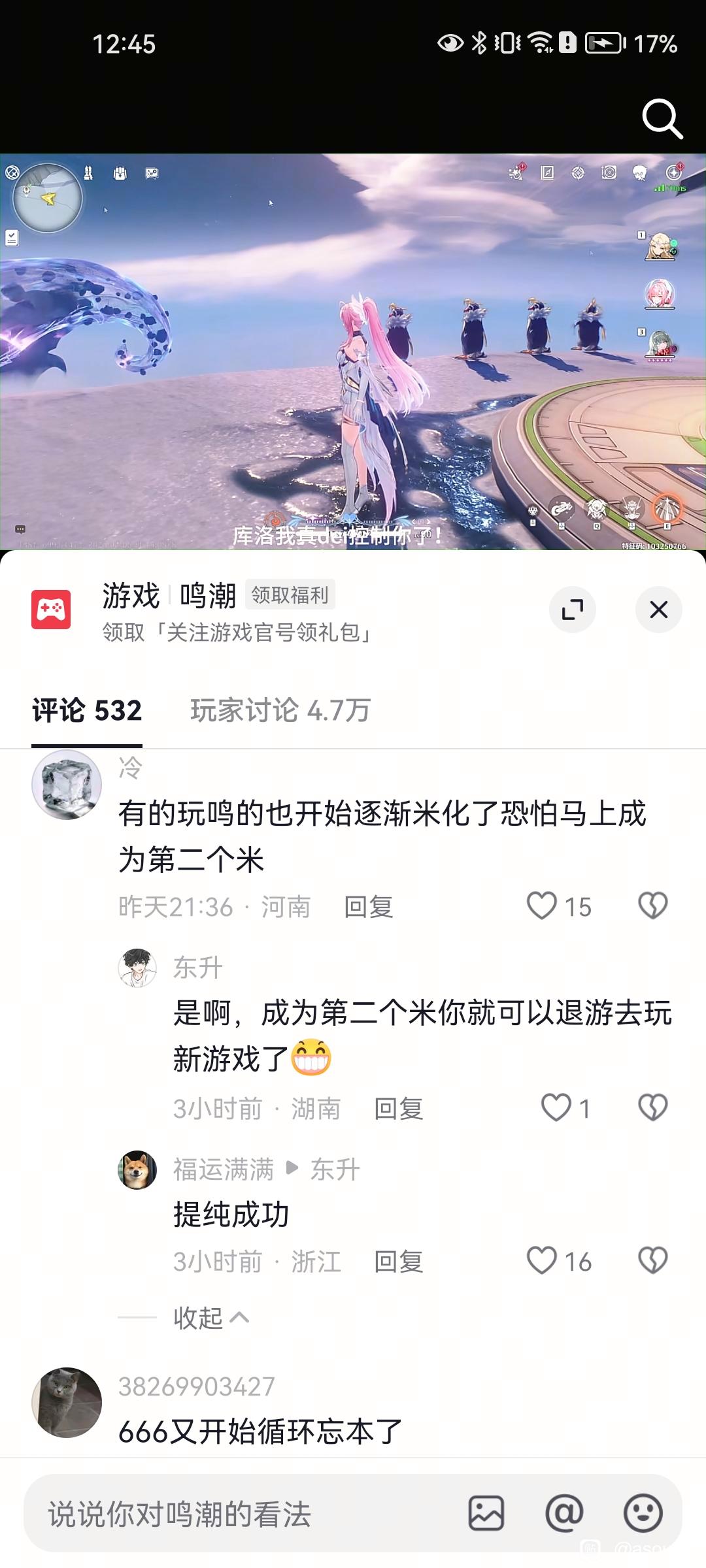Image resolution: width=706 pixels, height=1568 pixels.
Task: Mention someone with the @ icon
Action: point(564,1513)
